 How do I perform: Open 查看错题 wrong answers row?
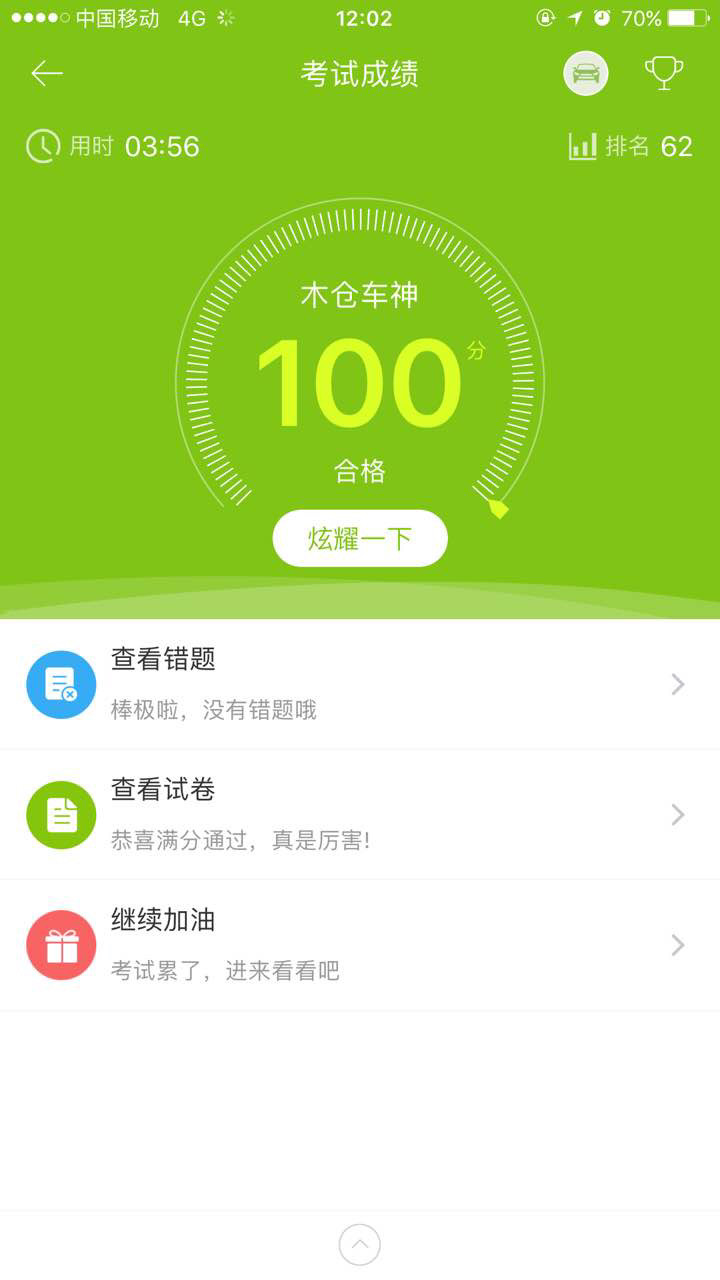tap(360, 684)
